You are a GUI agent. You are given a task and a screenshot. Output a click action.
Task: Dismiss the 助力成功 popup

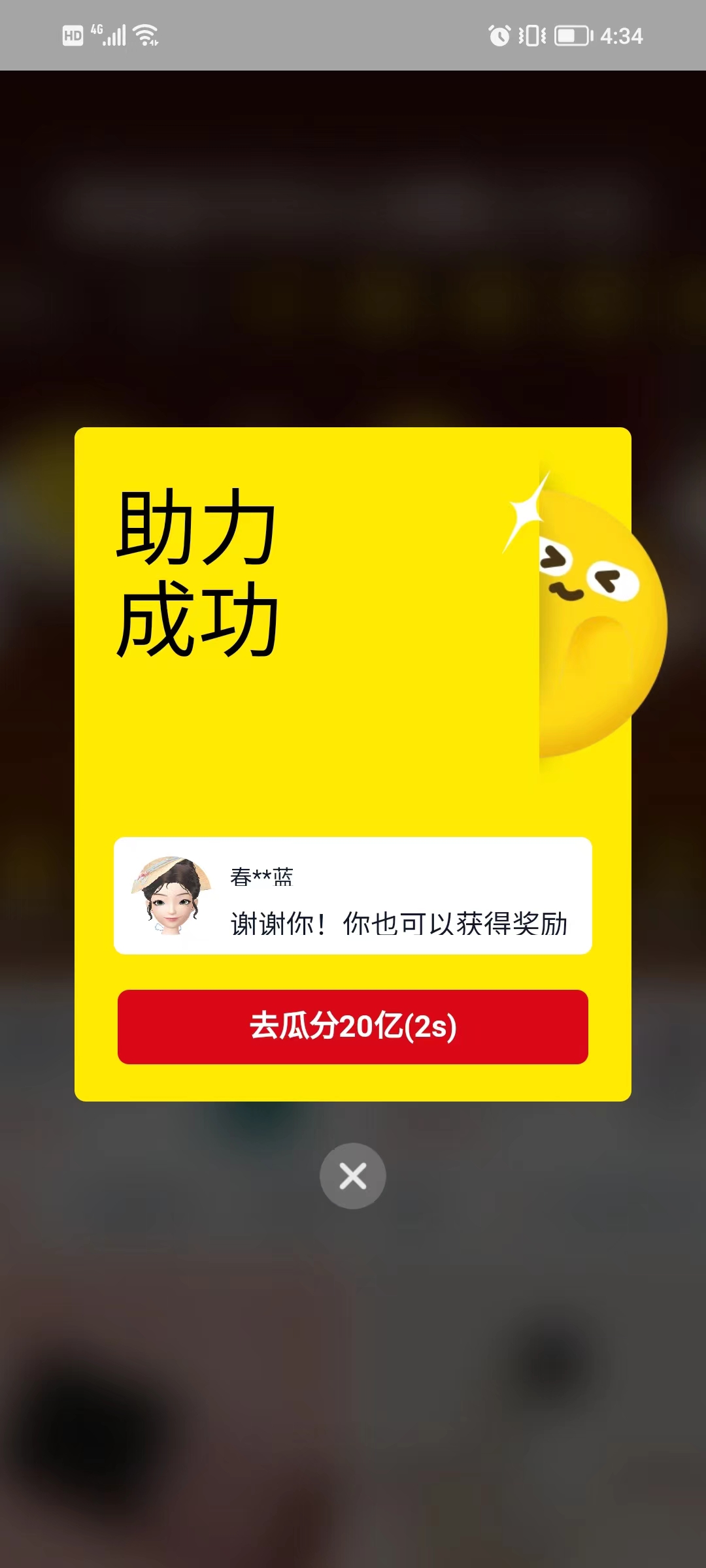[x=353, y=1176]
